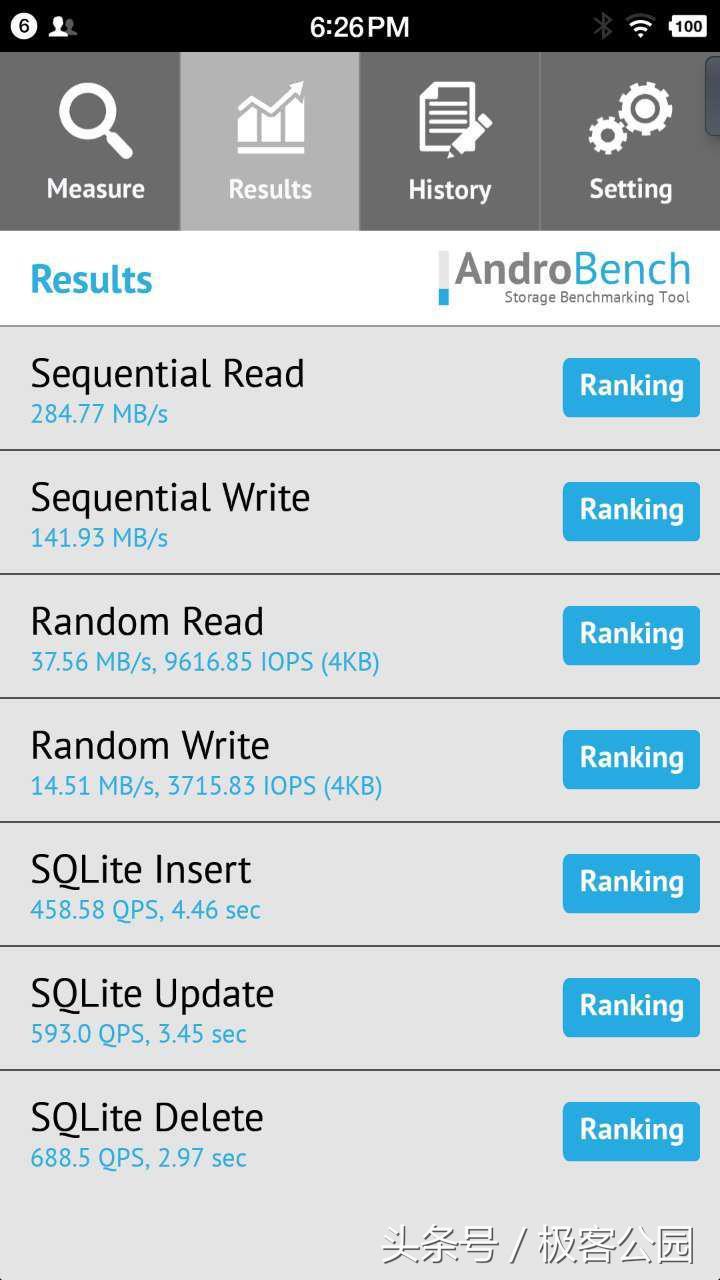View ranking for Sequential Read
This screenshot has height=1280, width=720.
[x=631, y=387]
